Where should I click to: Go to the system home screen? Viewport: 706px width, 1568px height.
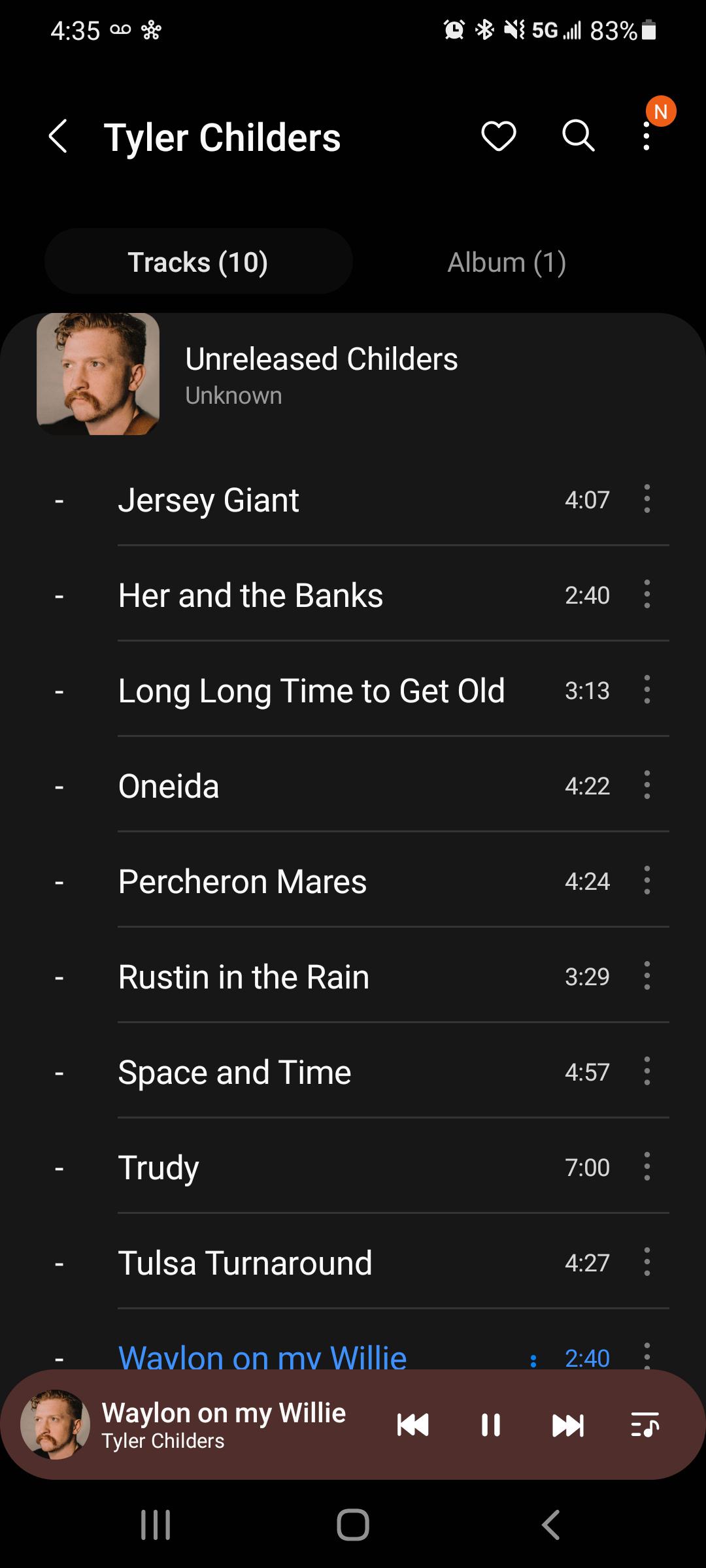353,1525
